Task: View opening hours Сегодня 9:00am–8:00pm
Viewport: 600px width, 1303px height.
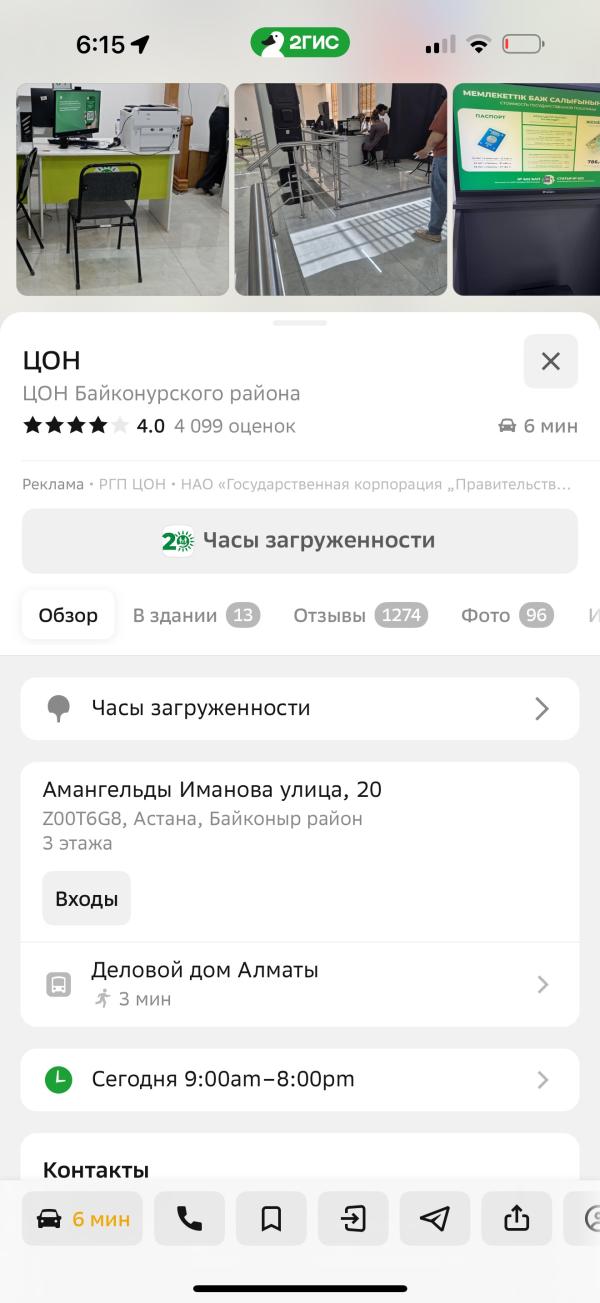Action: click(x=300, y=1080)
